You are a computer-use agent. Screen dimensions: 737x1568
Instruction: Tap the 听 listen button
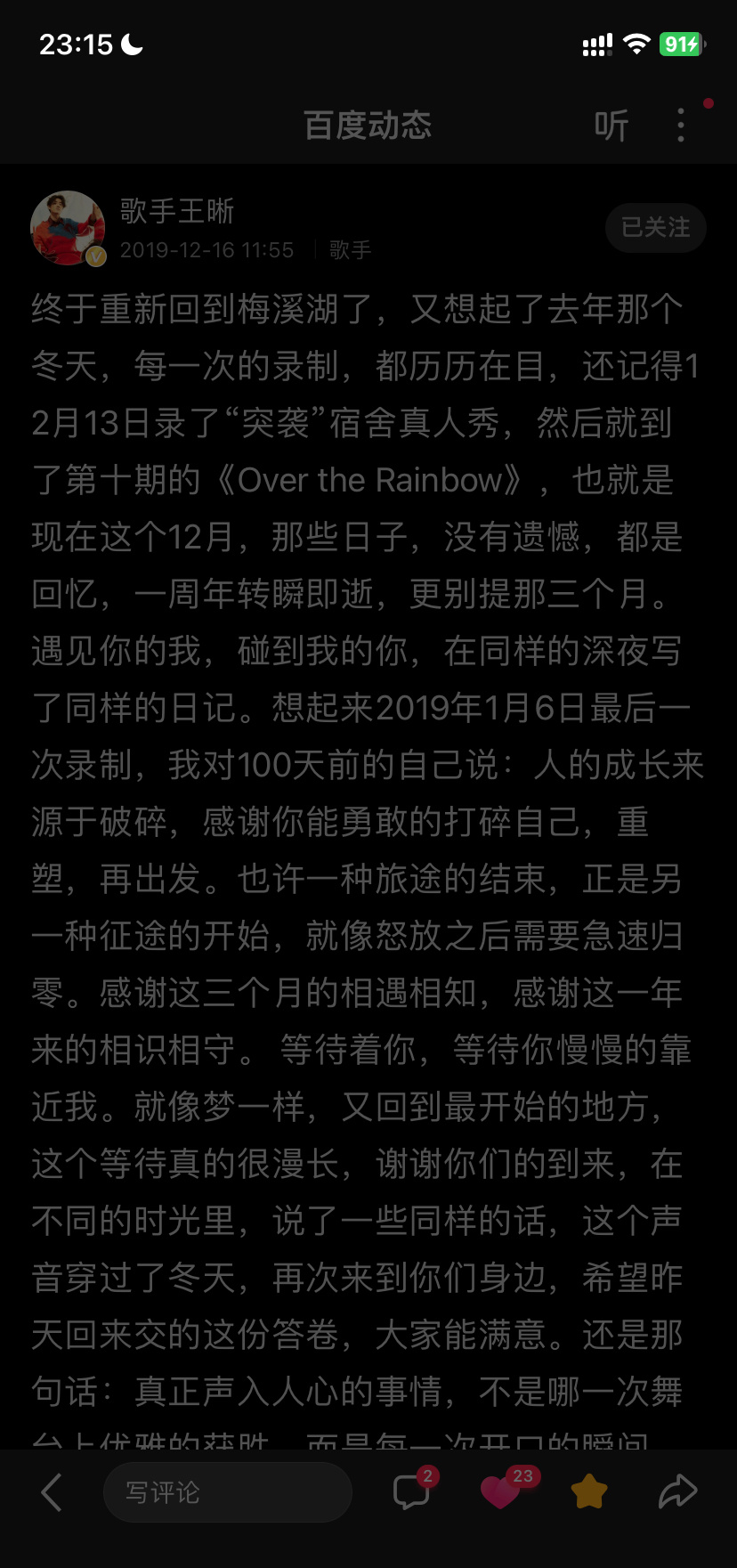click(x=611, y=126)
